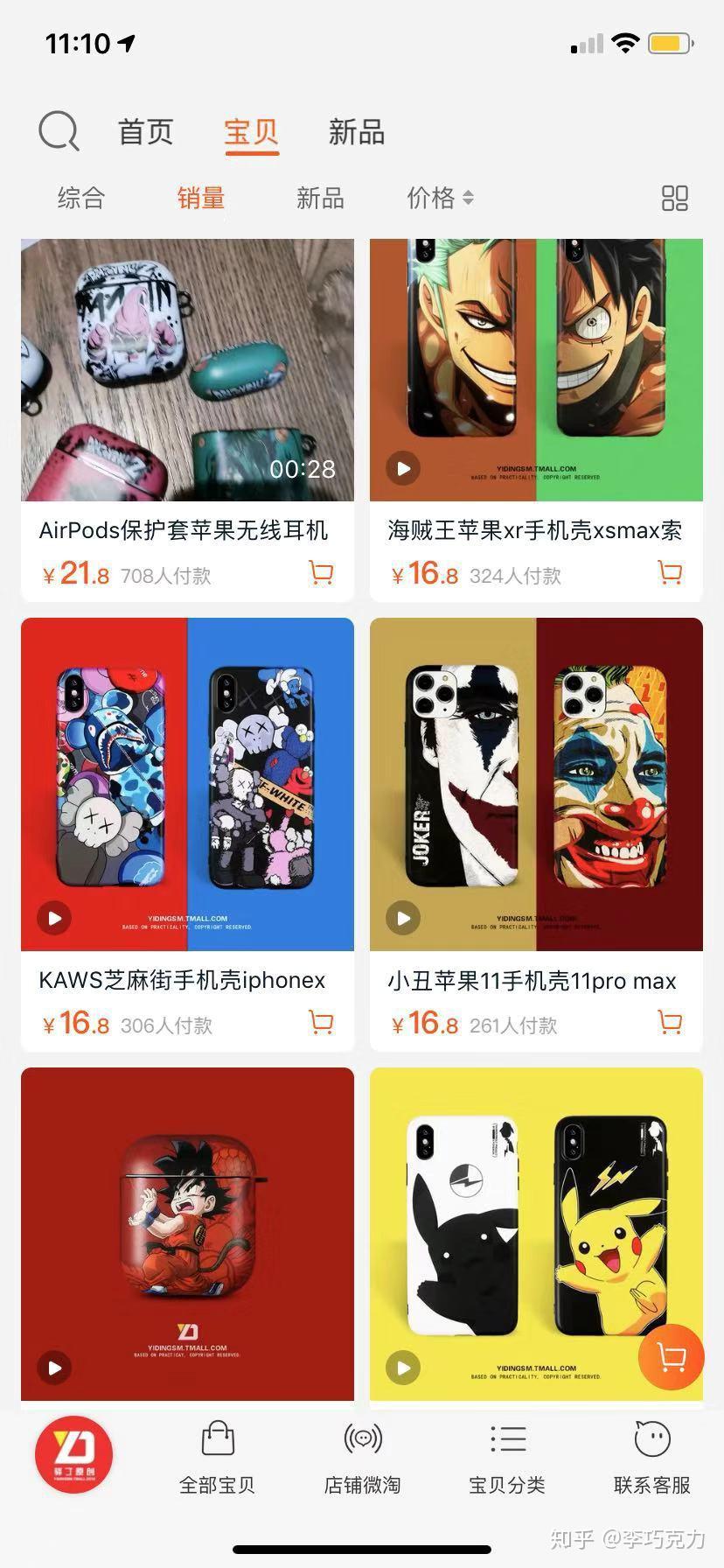This screenshot has height=1568, width=724.
Task: Open the 海贼王苹果xr手机壳 product
Action: [536, 420]
